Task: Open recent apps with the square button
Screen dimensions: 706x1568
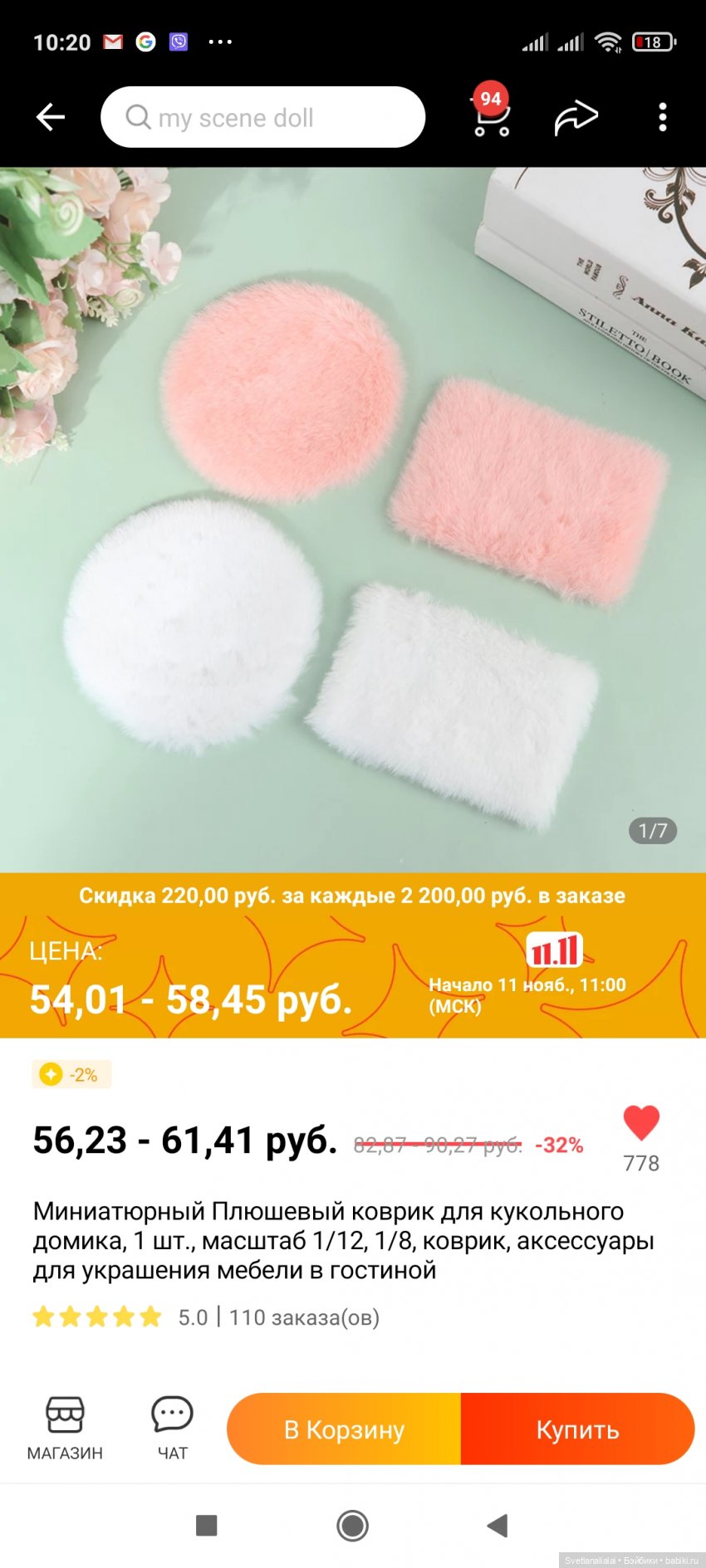Action: (206, 1525)
